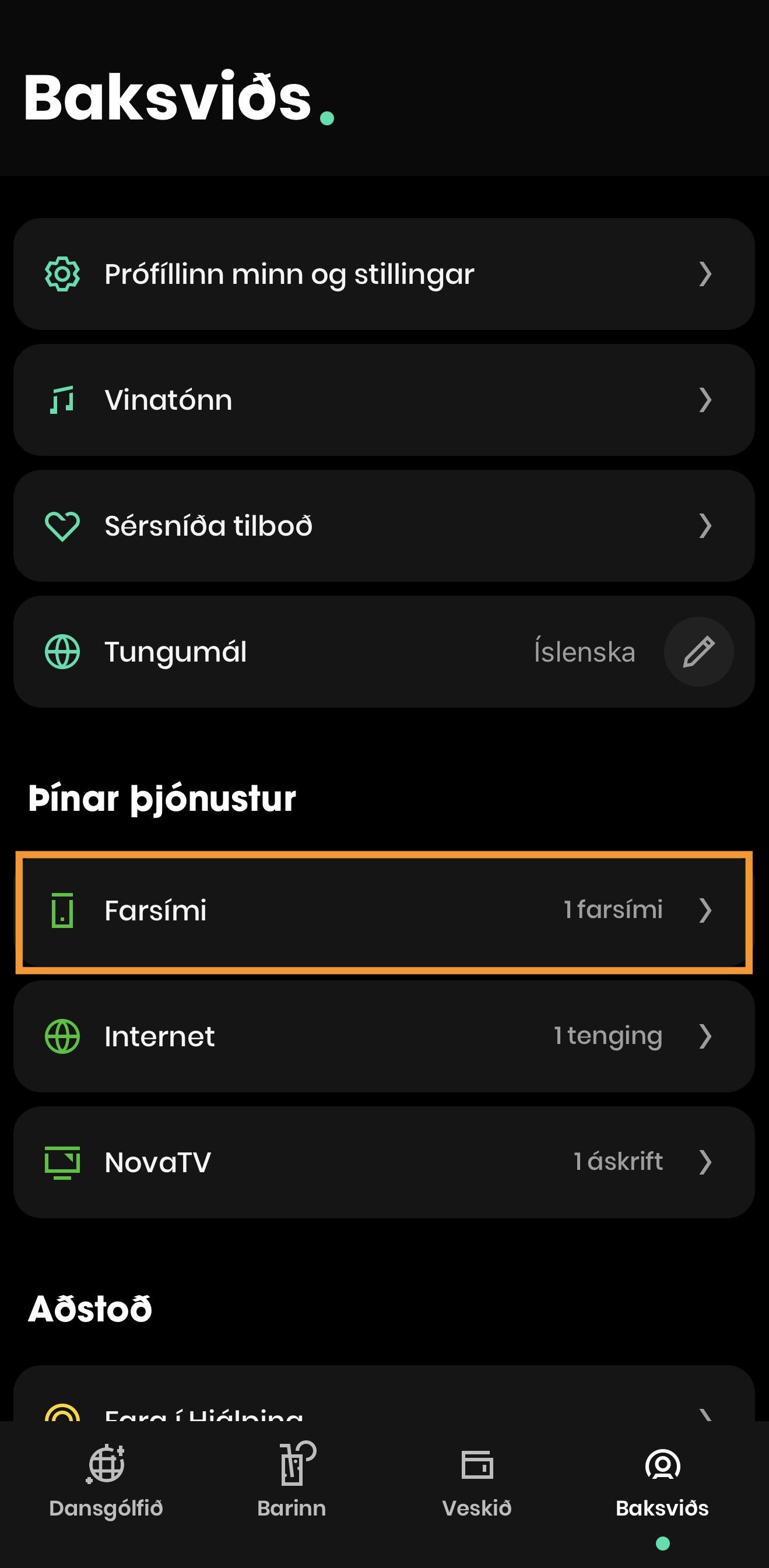Open the Internet service row

coord(384,1036)
